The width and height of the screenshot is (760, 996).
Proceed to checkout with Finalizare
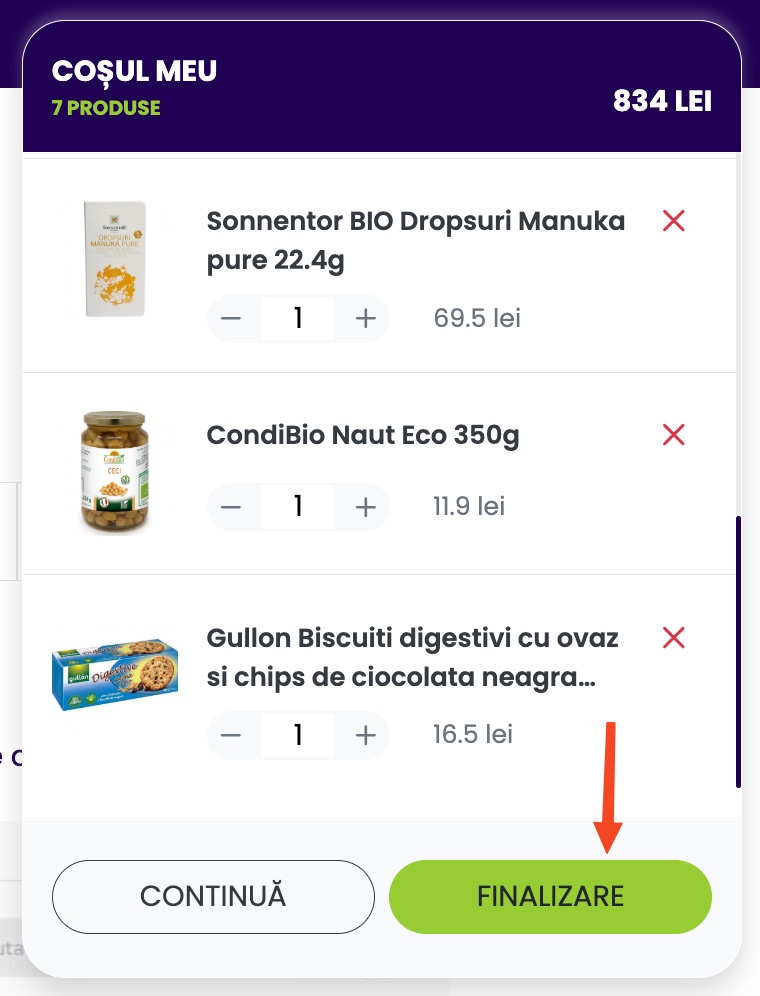[550, 896]
